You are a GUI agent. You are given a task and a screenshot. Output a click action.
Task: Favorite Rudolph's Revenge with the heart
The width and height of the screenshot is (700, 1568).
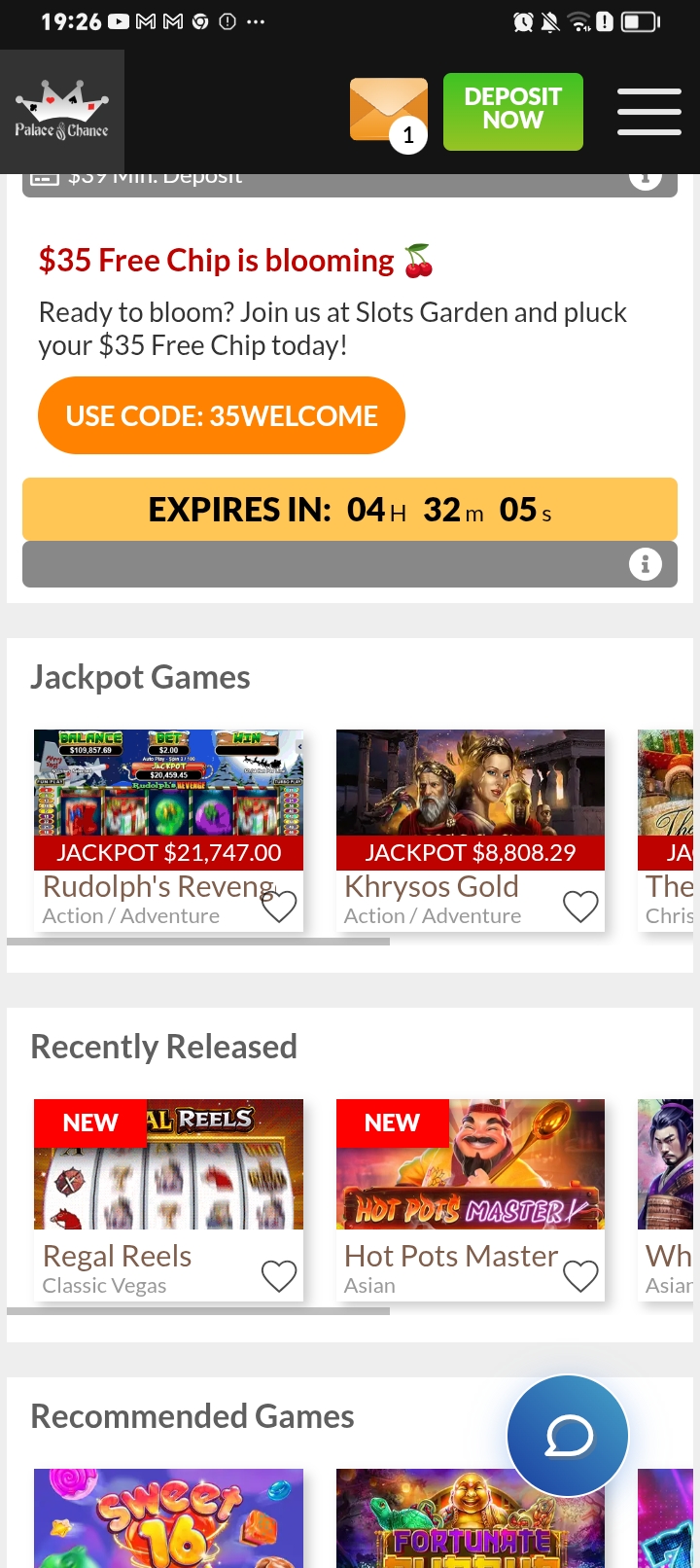tap(279, 906)
